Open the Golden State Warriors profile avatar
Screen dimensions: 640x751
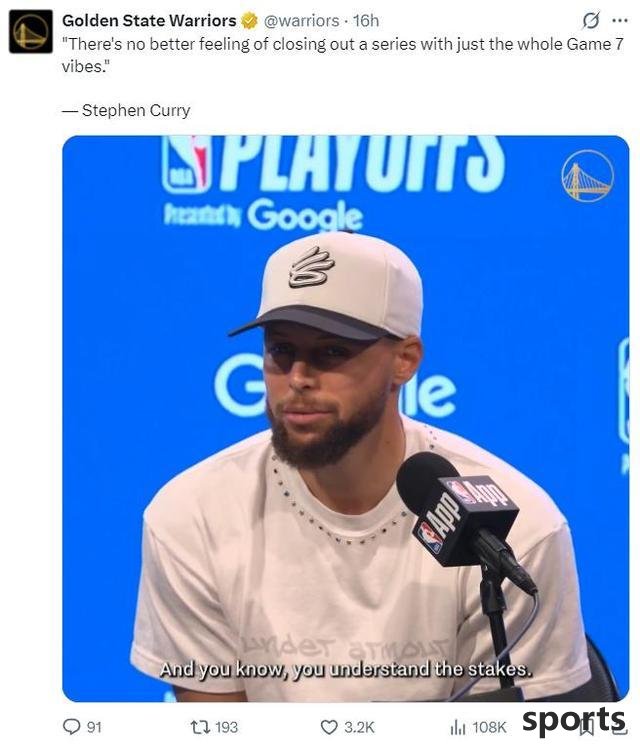point(30,32)
